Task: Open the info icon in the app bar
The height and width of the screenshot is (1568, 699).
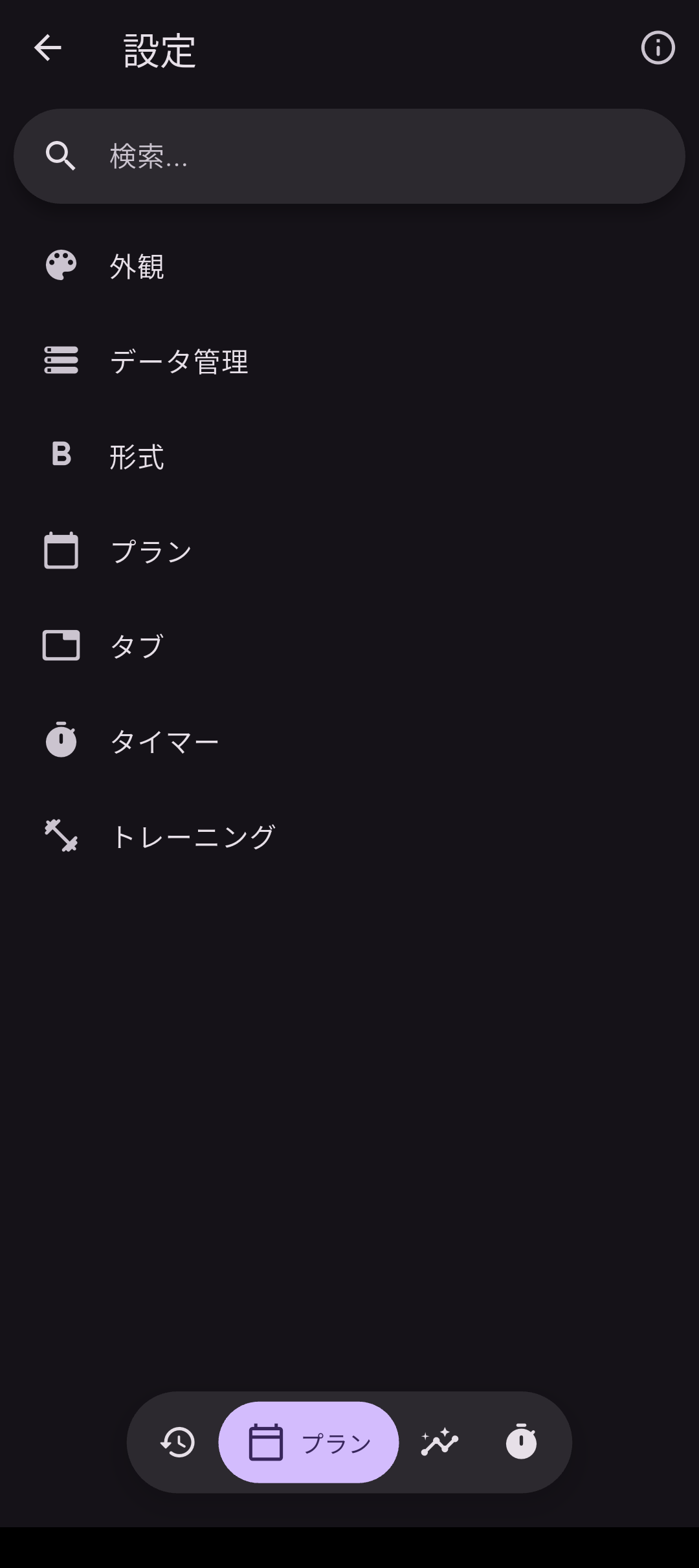Action: tap(658, 48)
